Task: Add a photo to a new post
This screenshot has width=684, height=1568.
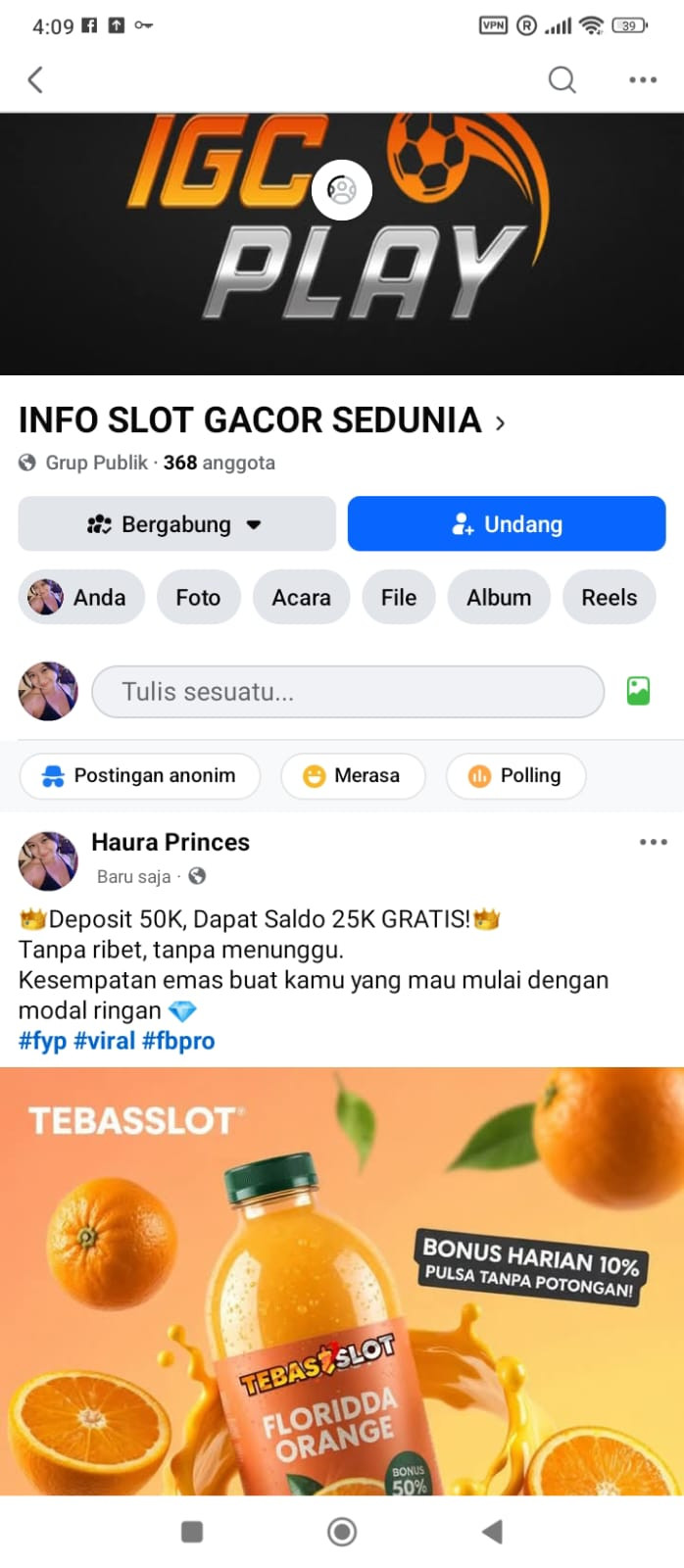Action: click(x=638, y=691)
